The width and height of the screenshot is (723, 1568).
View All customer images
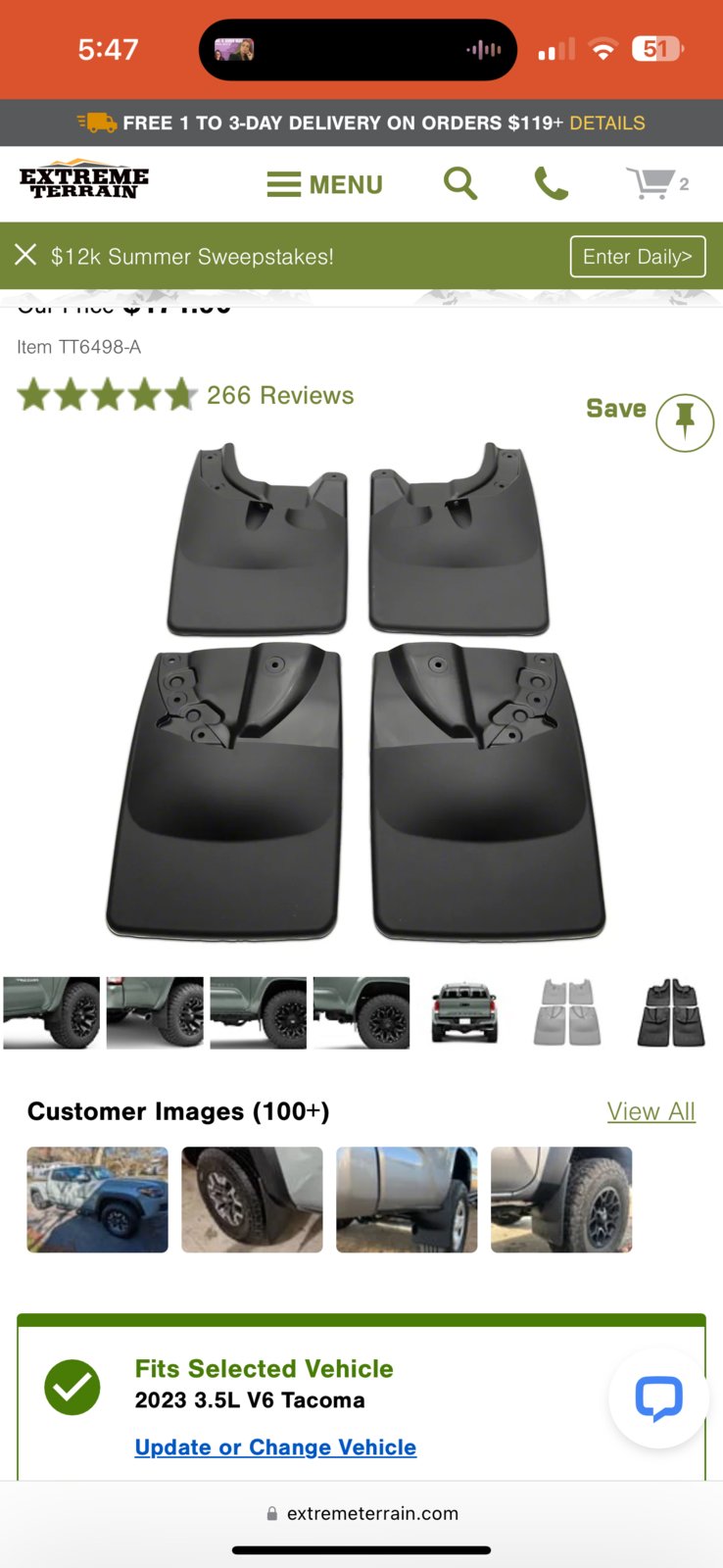click(651, 1111)
